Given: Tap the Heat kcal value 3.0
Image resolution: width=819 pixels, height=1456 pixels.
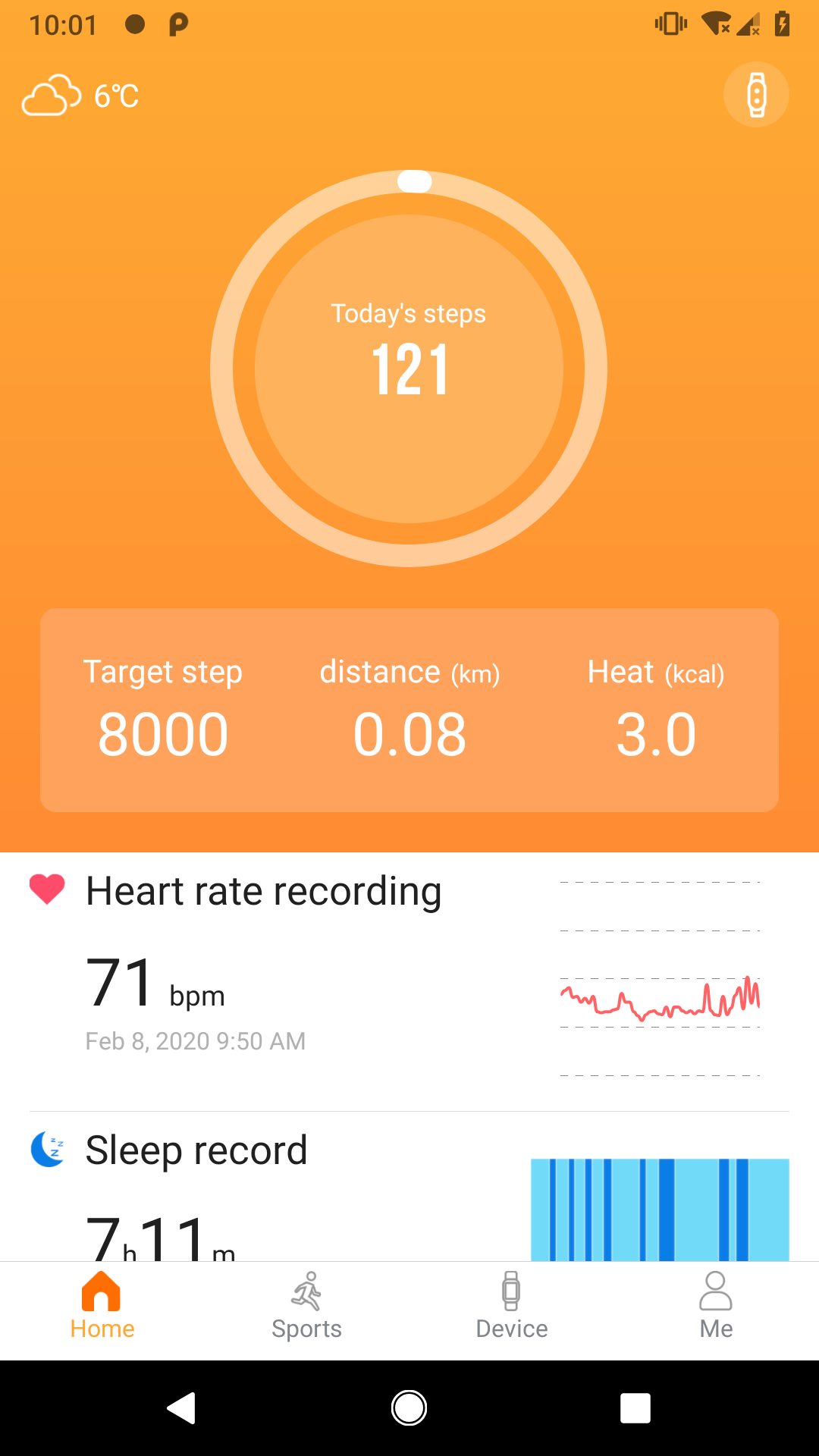Looking at the screenshot, I should coord(655,730).
